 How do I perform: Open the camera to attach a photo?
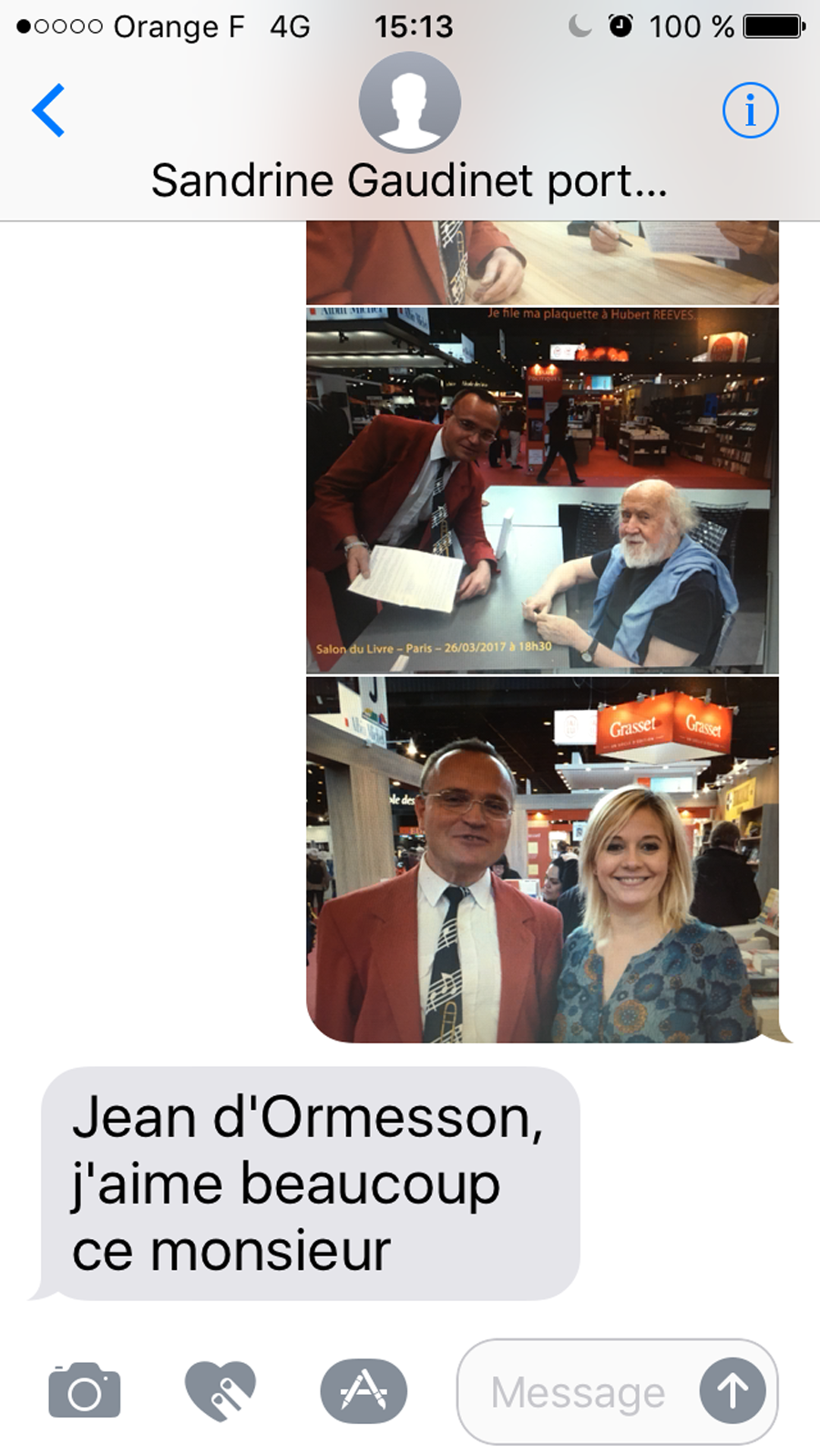84,1390
